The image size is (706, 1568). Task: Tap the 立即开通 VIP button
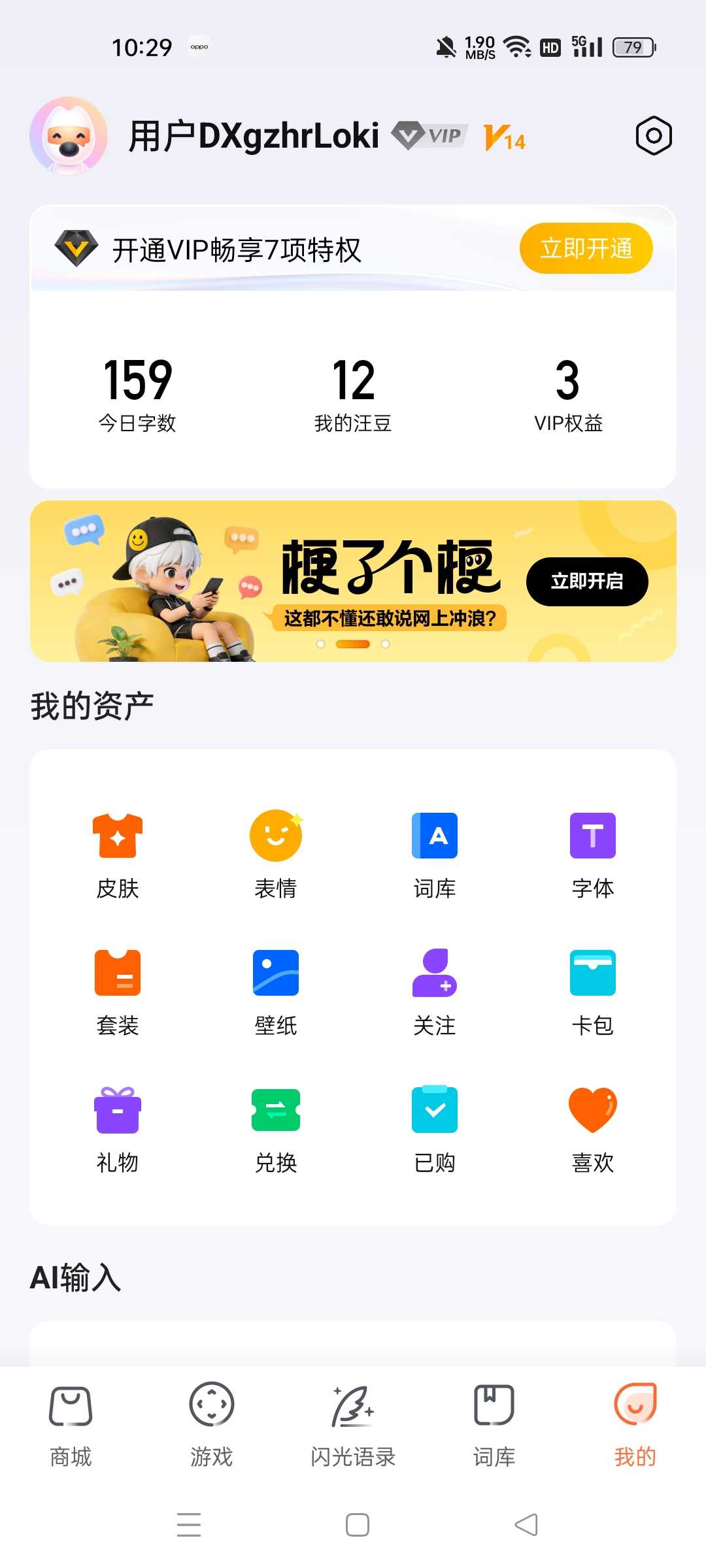pyautogui.click(x=586, y=249)
